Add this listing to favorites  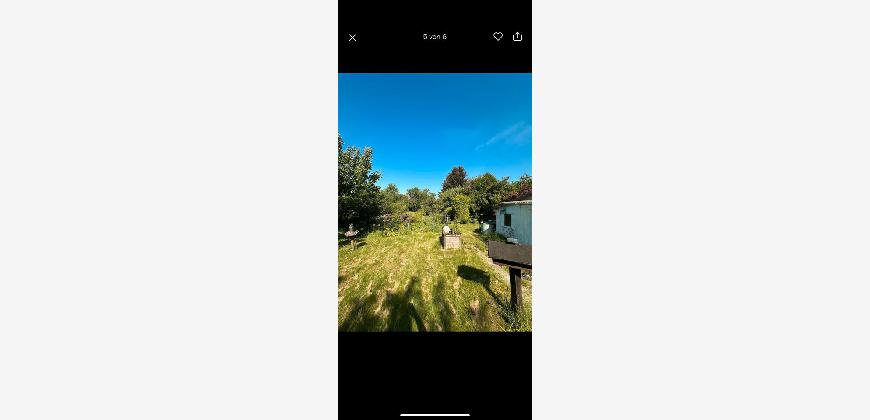tap(498, 36)
